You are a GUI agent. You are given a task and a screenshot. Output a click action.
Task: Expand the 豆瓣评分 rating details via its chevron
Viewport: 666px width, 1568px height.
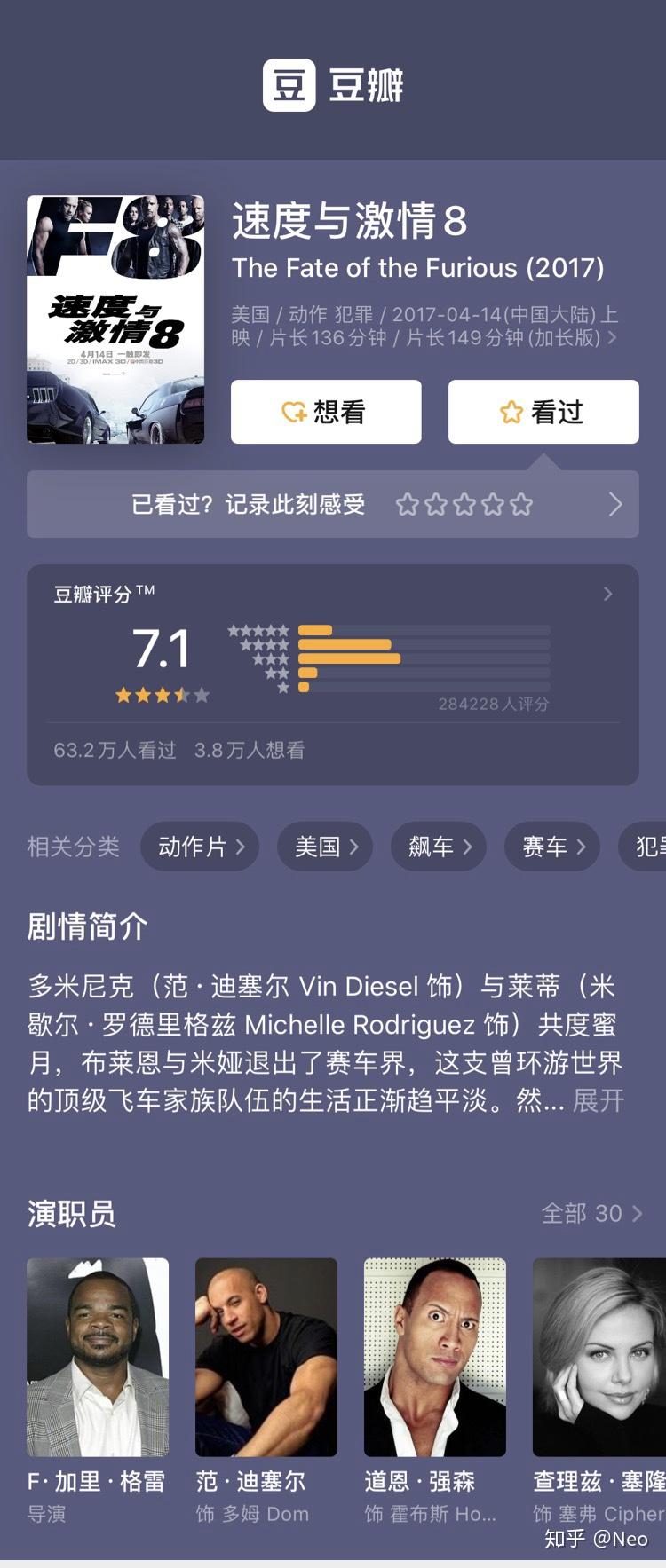point(607,593)
